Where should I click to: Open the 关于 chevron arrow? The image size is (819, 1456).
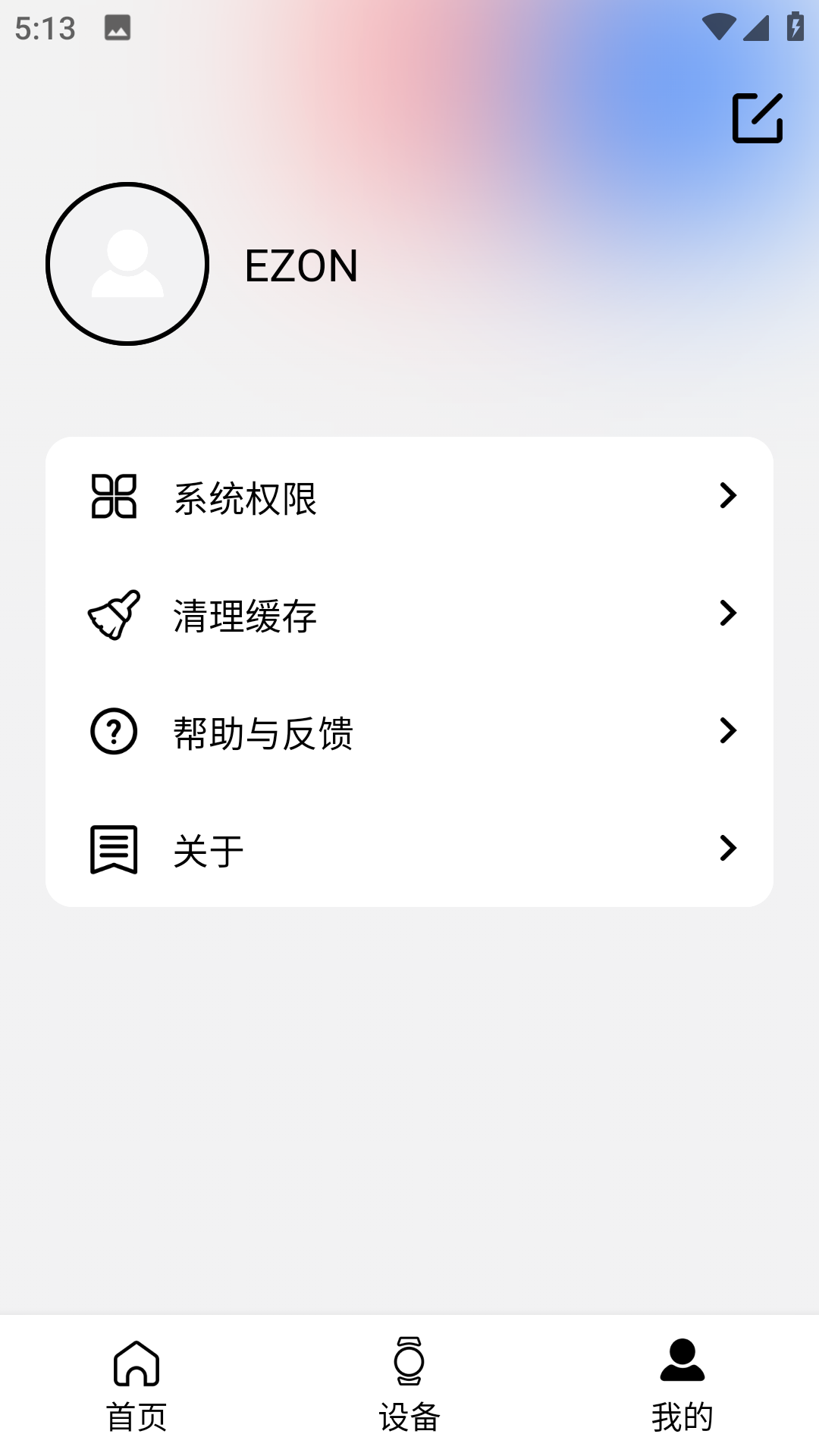[728, 849]
